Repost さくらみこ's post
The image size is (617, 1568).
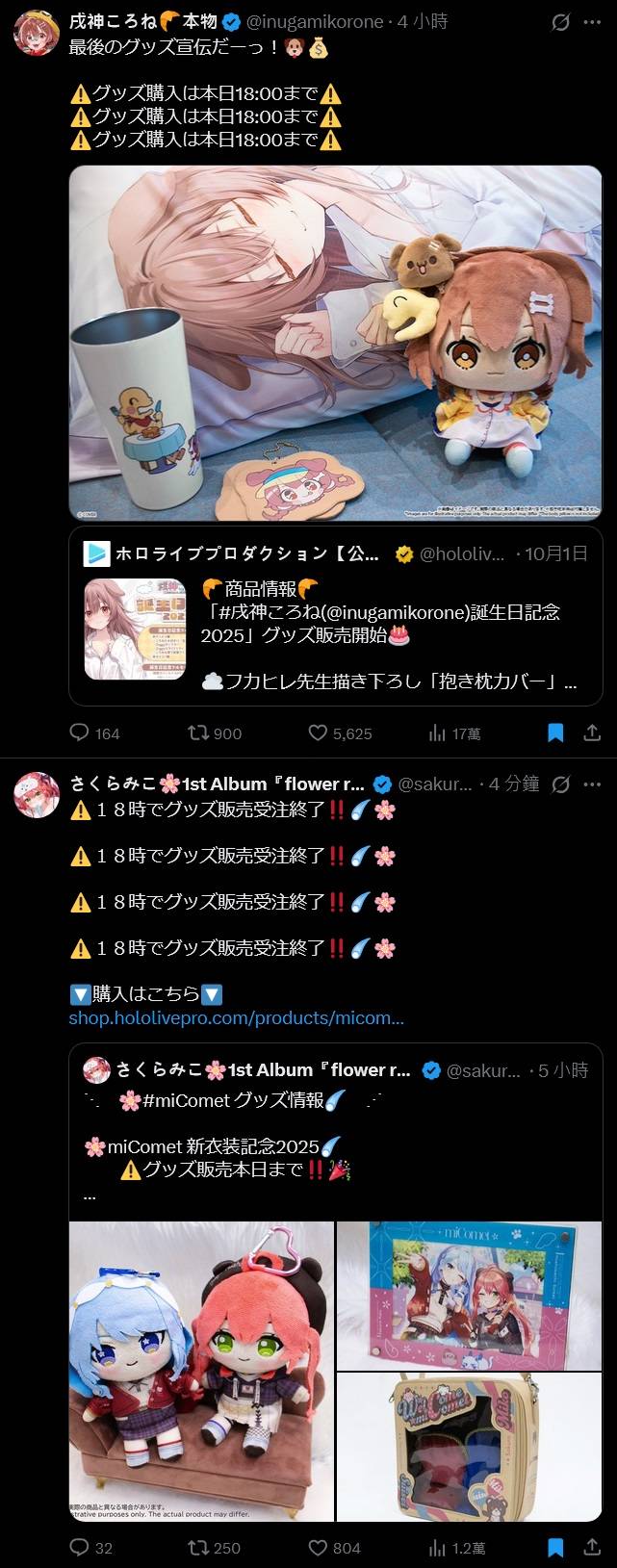pos(199,1547)
